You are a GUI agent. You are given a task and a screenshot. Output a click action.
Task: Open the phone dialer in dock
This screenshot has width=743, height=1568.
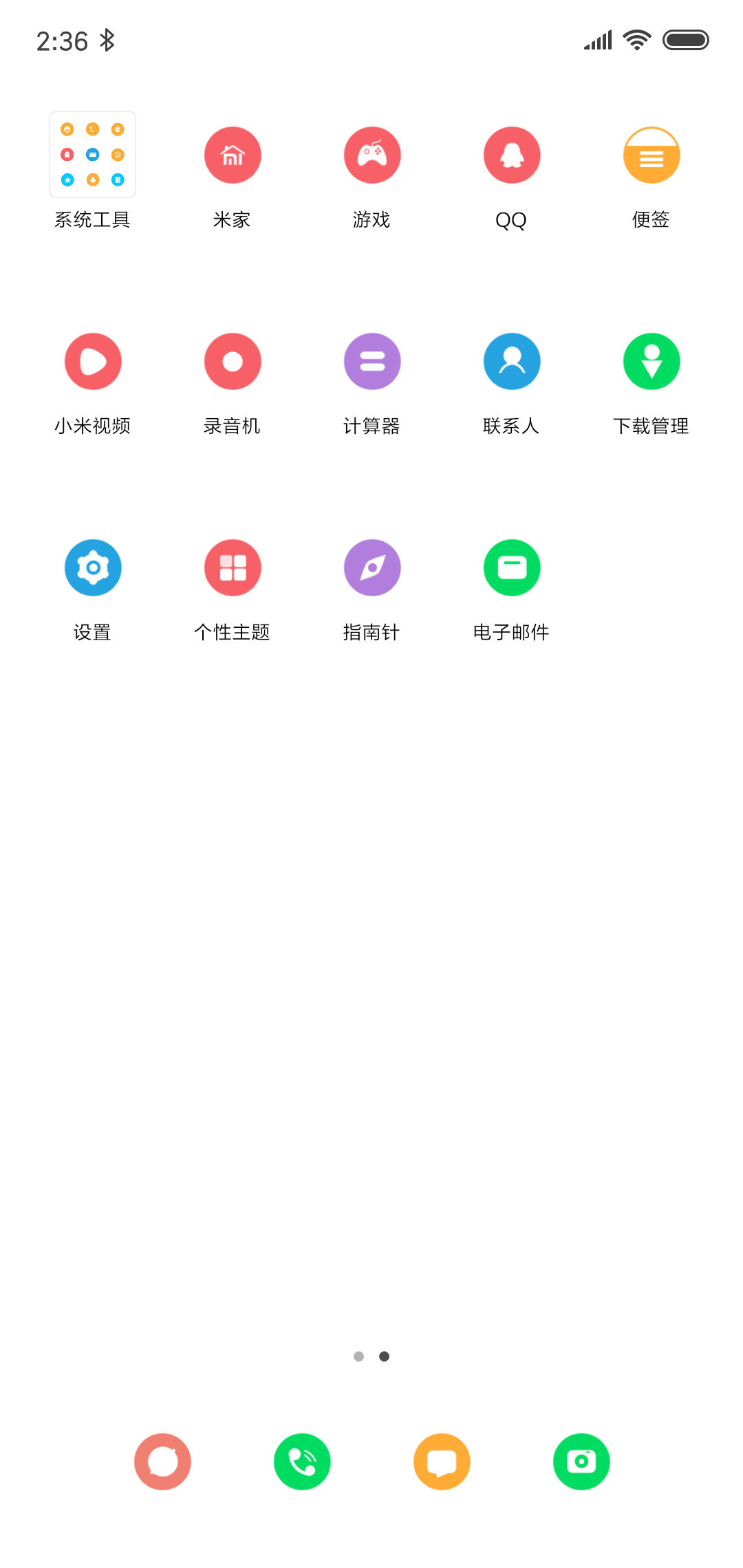tap(302, 1461)
